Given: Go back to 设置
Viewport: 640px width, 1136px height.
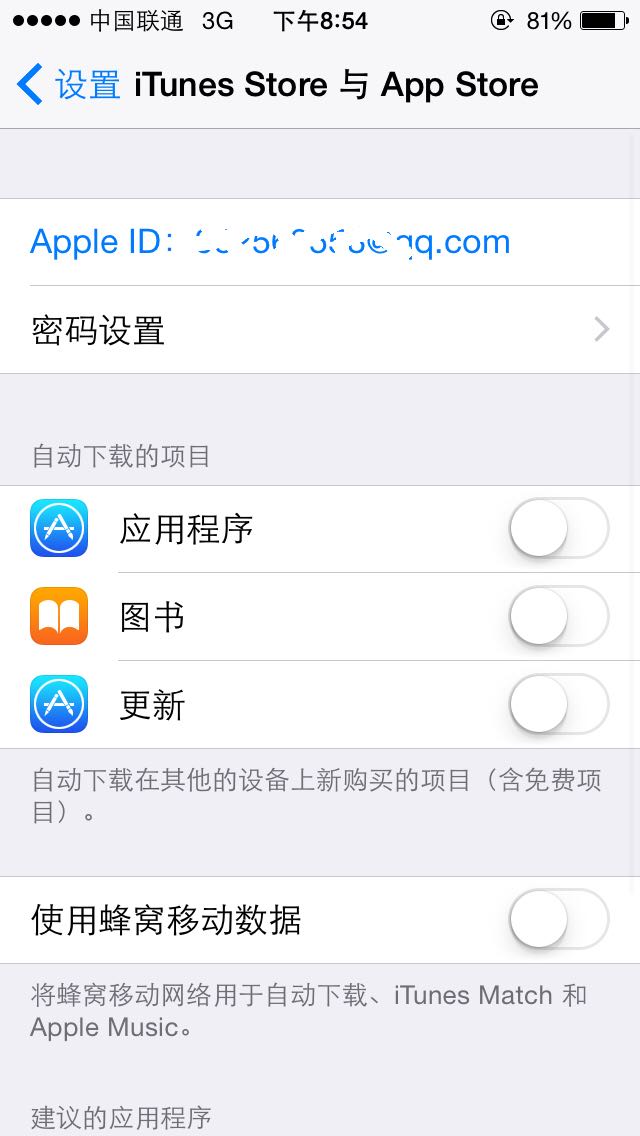Looking at the screenshot, I should (x=68, y=84).
